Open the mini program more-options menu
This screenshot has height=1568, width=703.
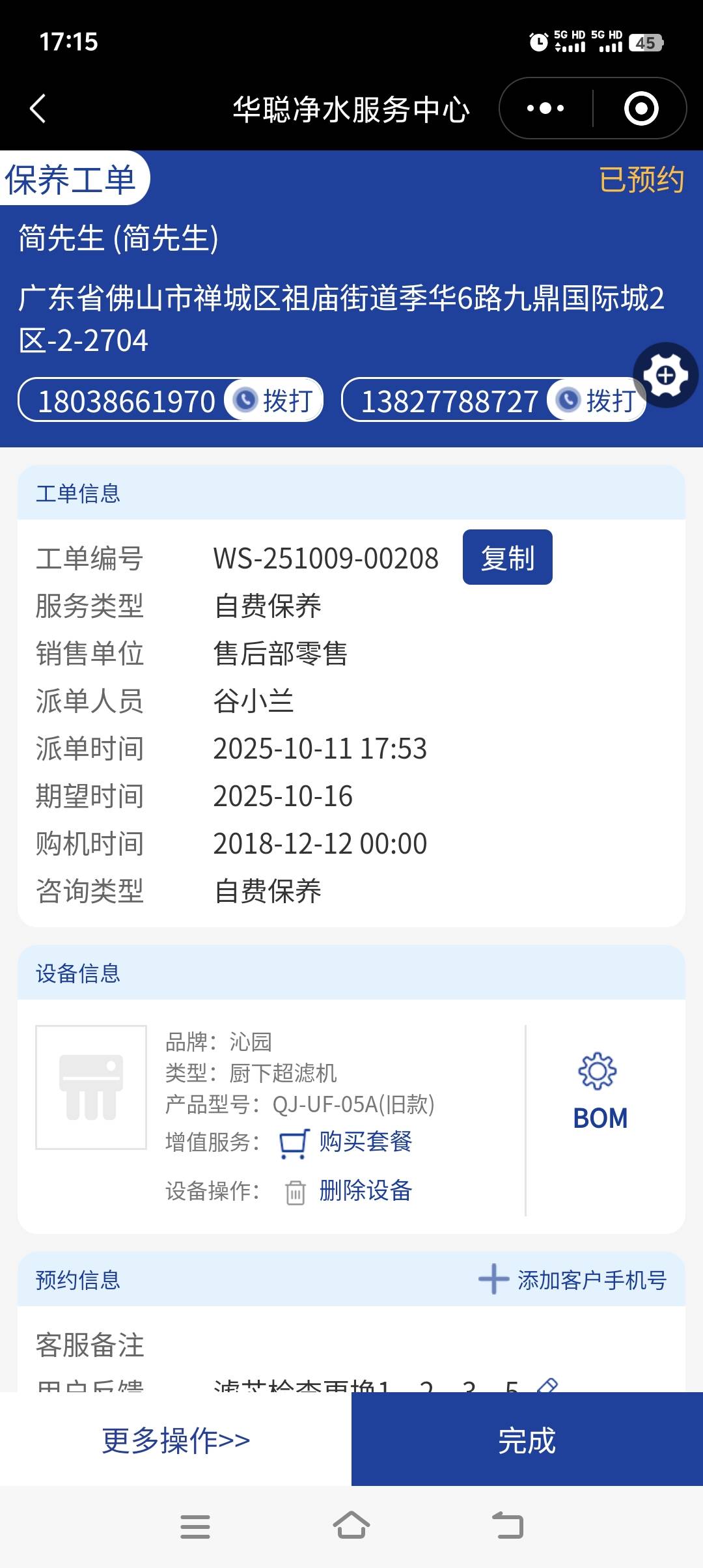(x=545, y=108)
